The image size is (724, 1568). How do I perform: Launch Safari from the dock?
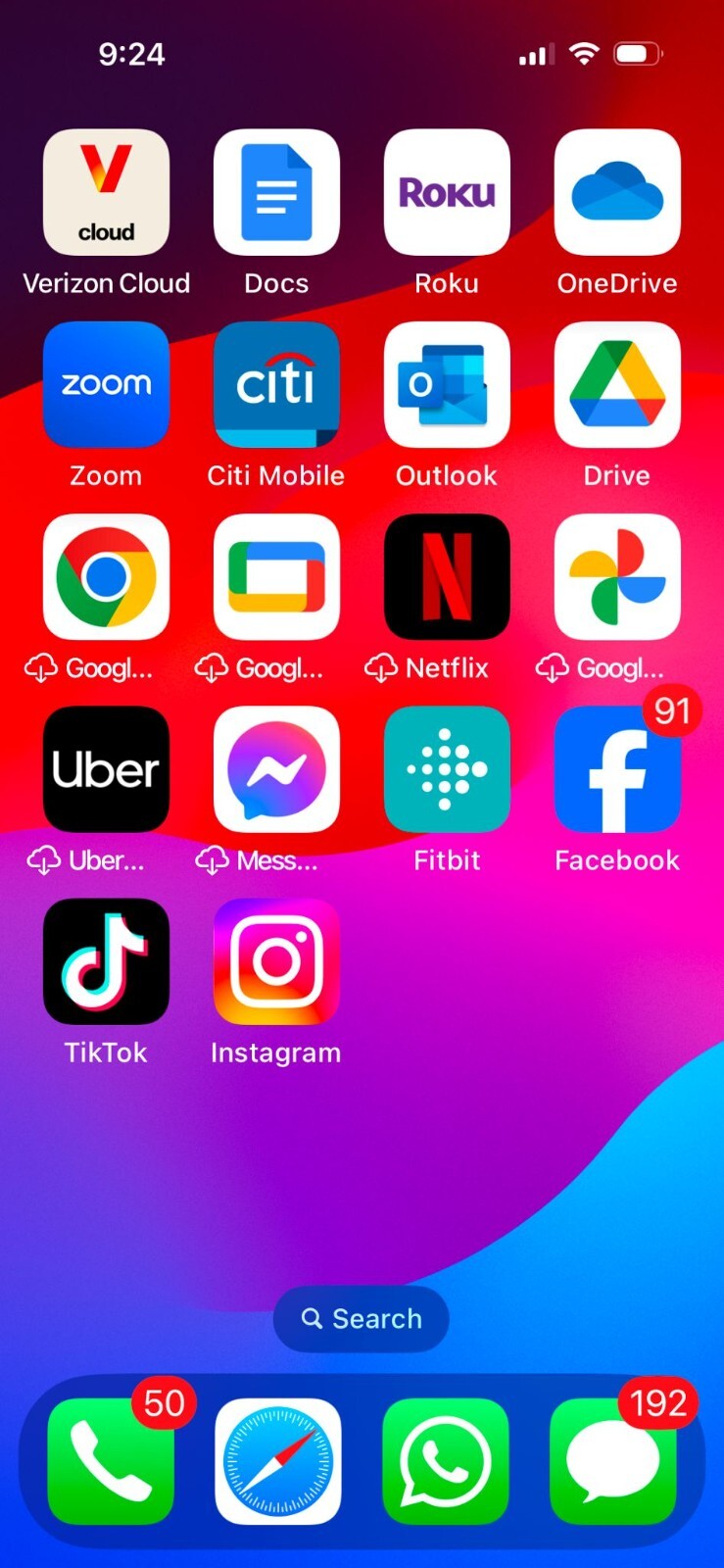point(278,1461)
